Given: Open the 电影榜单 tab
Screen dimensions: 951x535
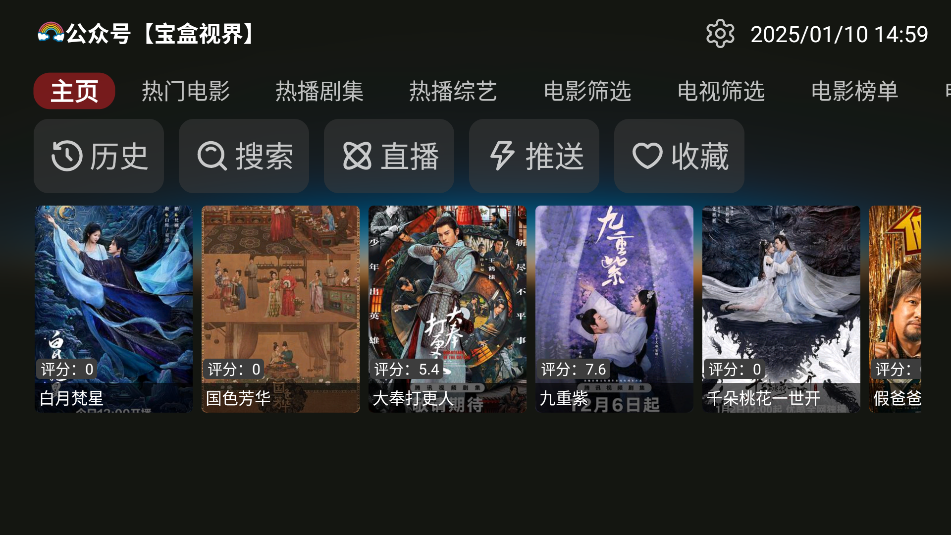Looking at the screenshot, I should (x=854, y=92).
